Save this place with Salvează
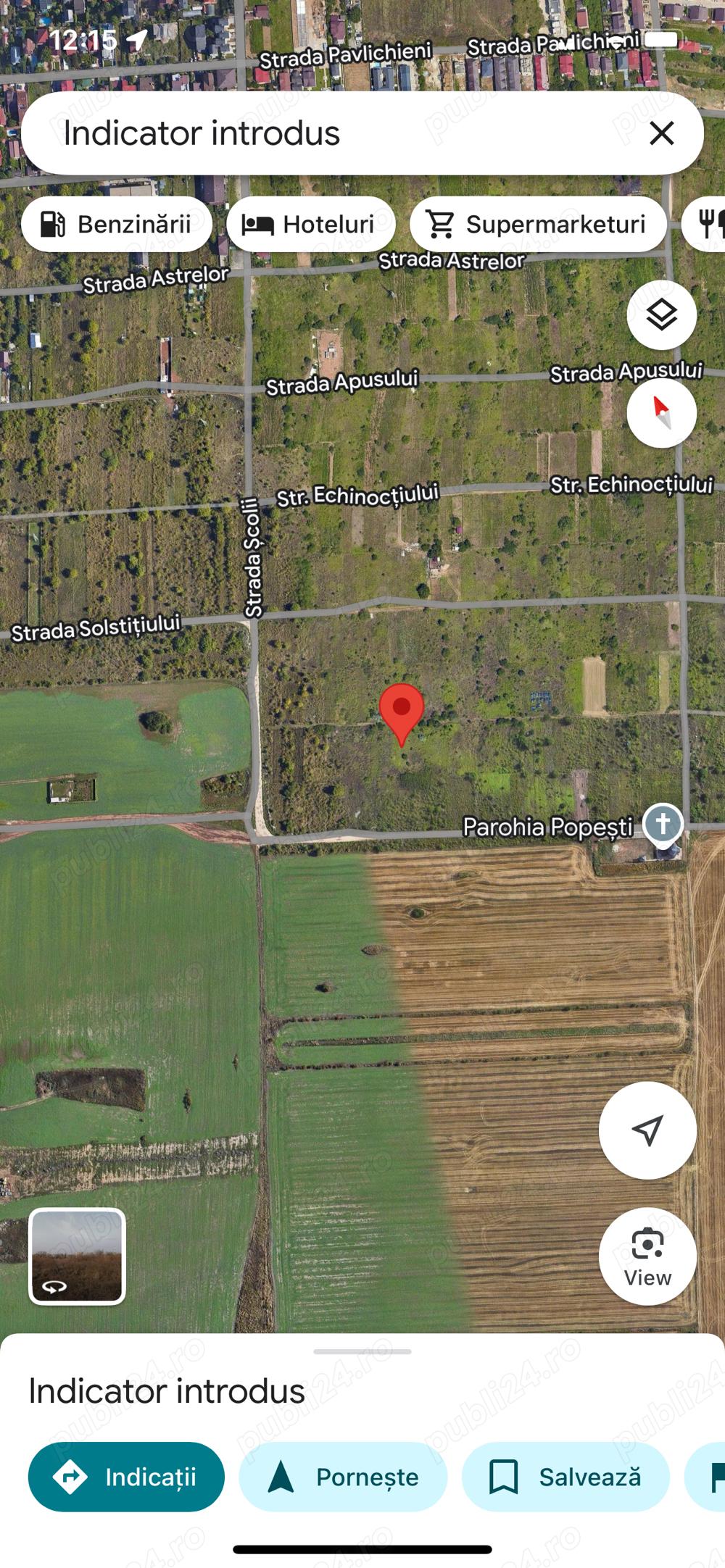725x1568 pixels. [565, 1477]
